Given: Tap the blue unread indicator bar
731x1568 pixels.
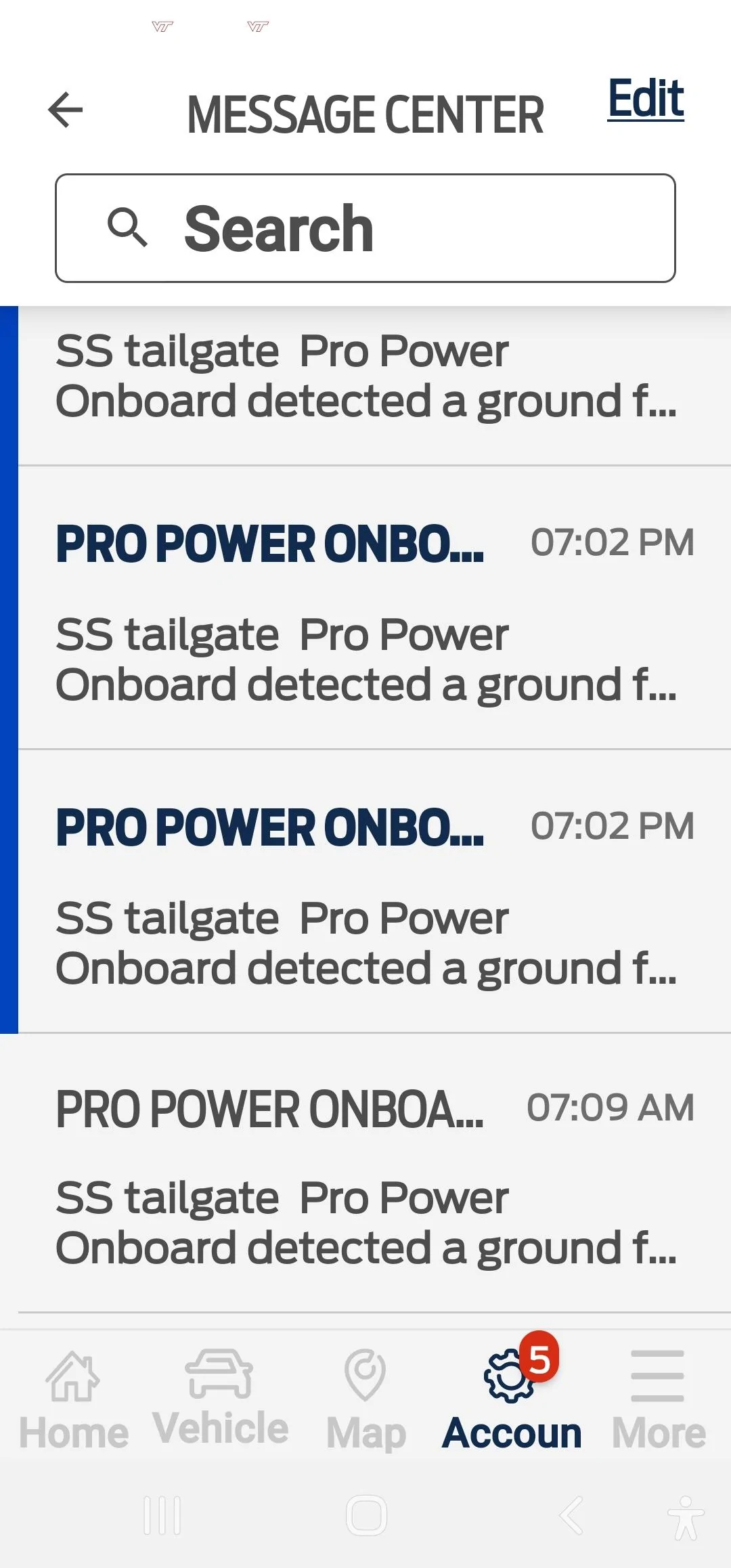Looking at the screenshot, I should (9, 677).
